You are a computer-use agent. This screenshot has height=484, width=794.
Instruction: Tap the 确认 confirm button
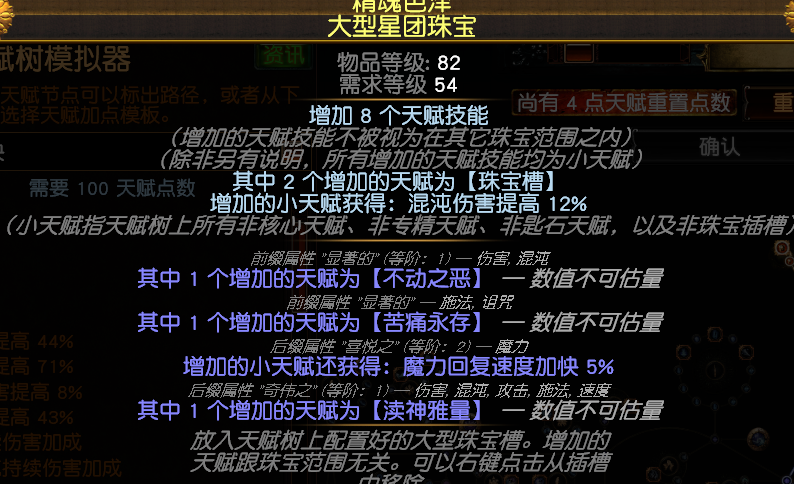(x=720, y=147)
